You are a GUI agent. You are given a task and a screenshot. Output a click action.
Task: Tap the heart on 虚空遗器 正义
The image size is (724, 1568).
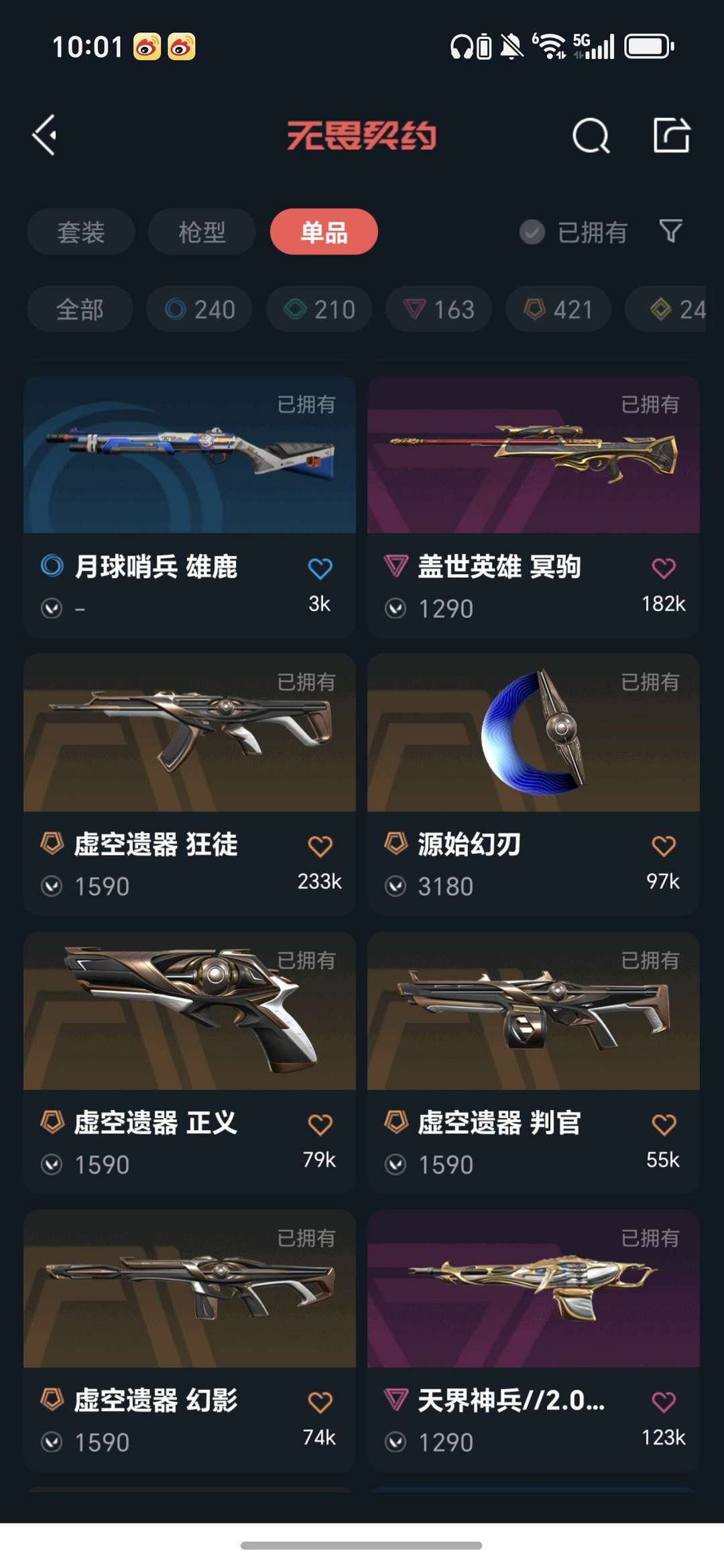320,1124
